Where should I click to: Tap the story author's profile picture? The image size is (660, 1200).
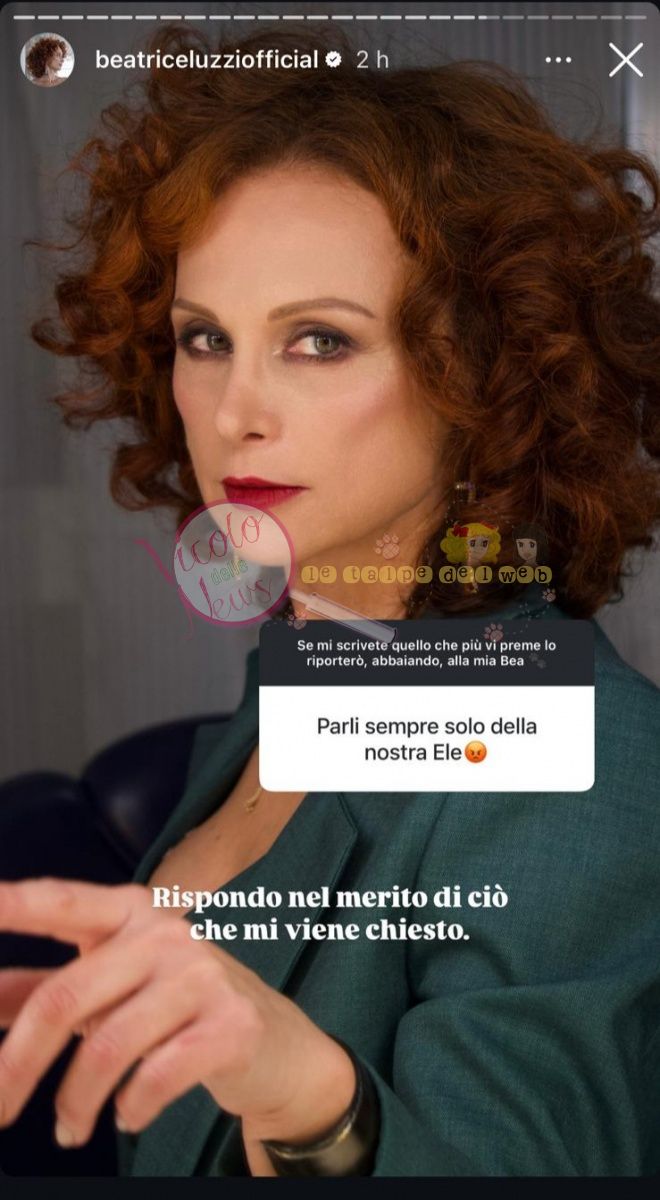(x=47, y=60)
